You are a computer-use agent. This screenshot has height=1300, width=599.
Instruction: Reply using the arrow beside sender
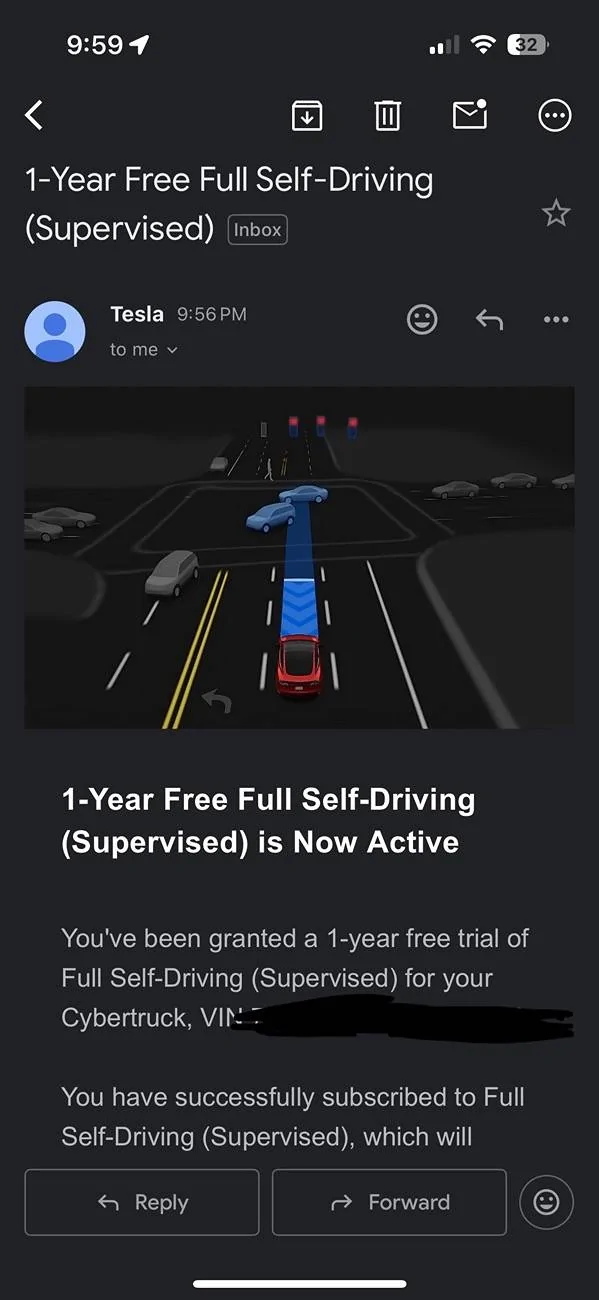(x=489, y=319)
